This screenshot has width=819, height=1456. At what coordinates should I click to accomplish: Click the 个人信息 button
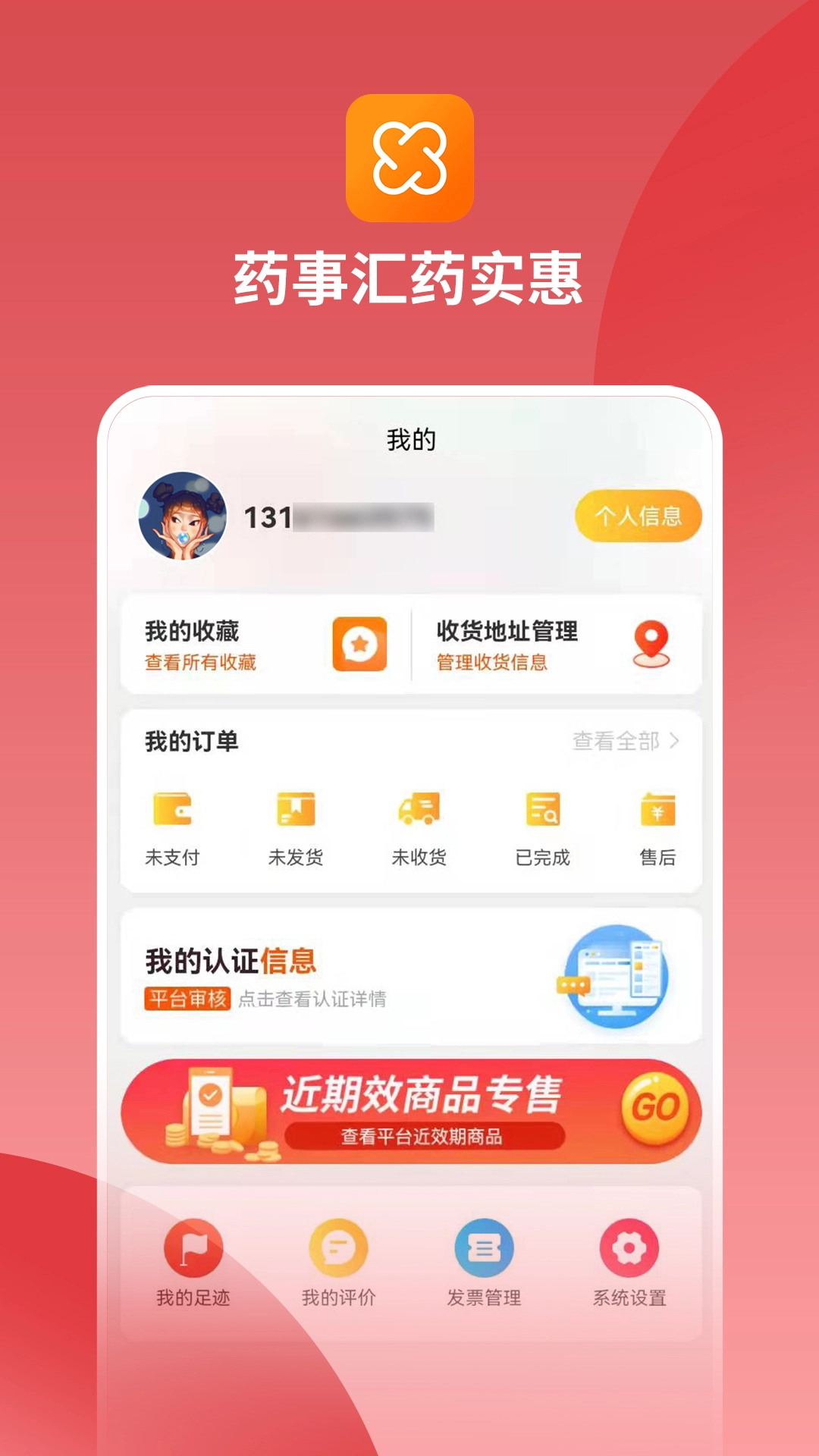click(638, 516)
